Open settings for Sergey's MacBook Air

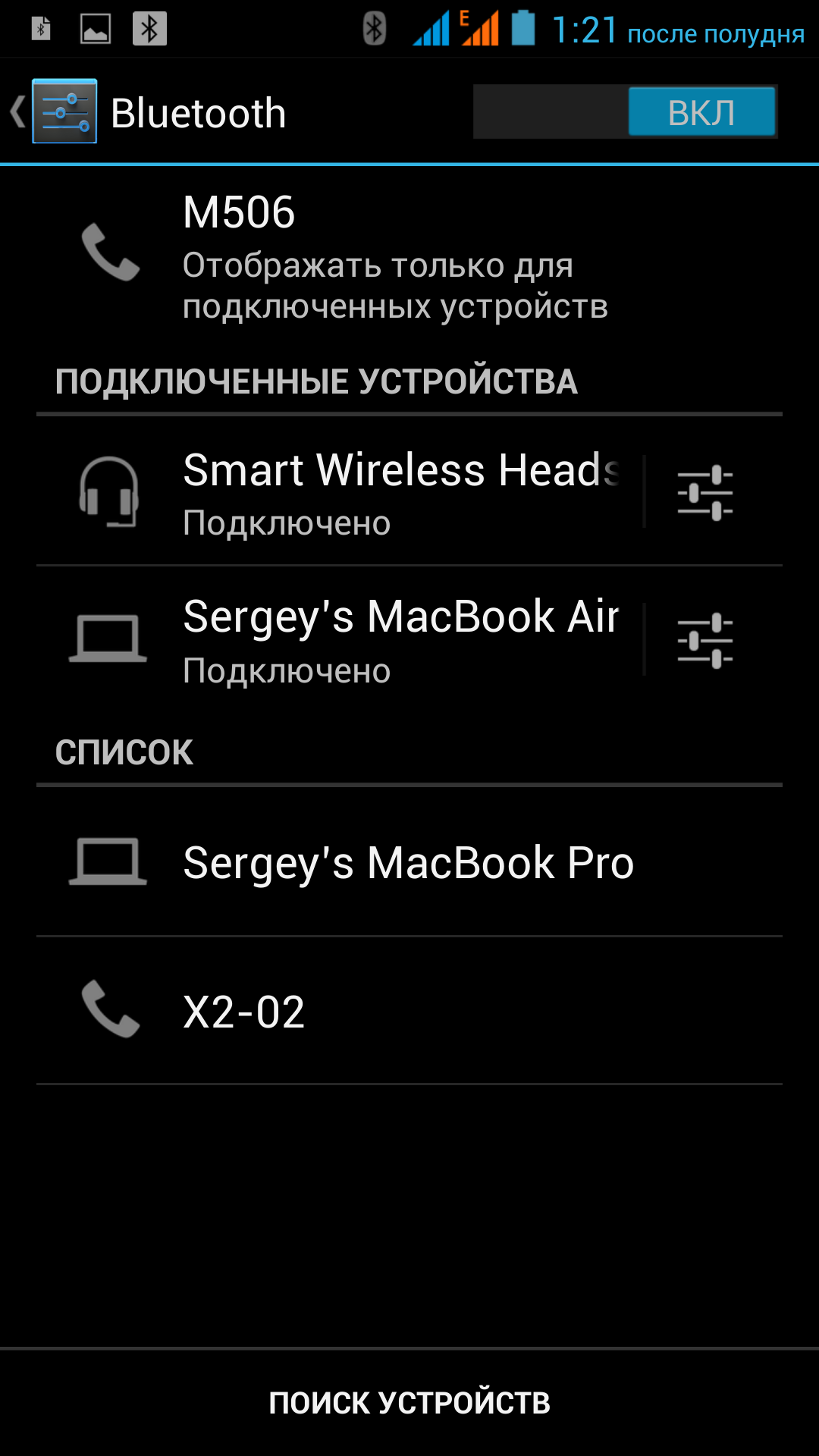click(x=705, y=639)
